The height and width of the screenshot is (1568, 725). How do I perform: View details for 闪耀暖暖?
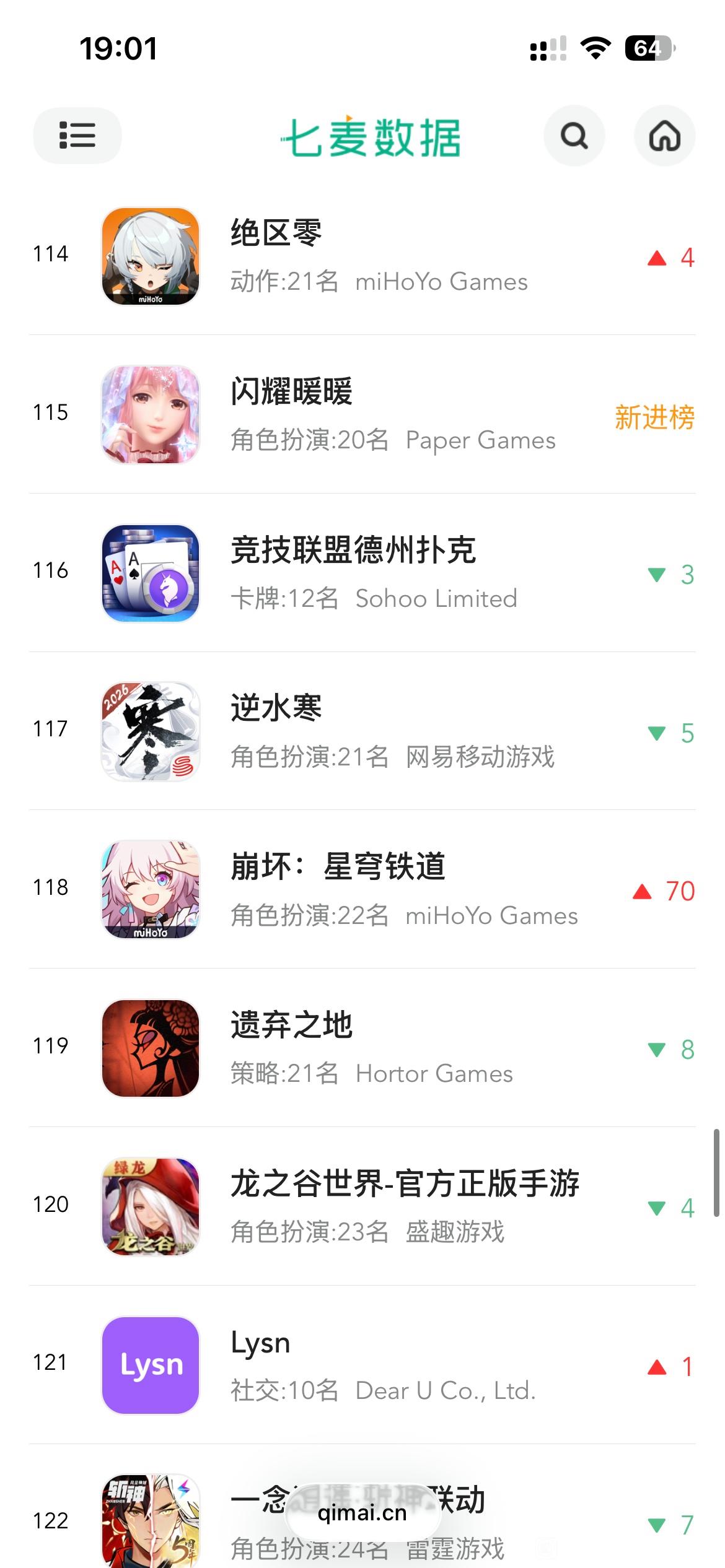click(362, 414)
